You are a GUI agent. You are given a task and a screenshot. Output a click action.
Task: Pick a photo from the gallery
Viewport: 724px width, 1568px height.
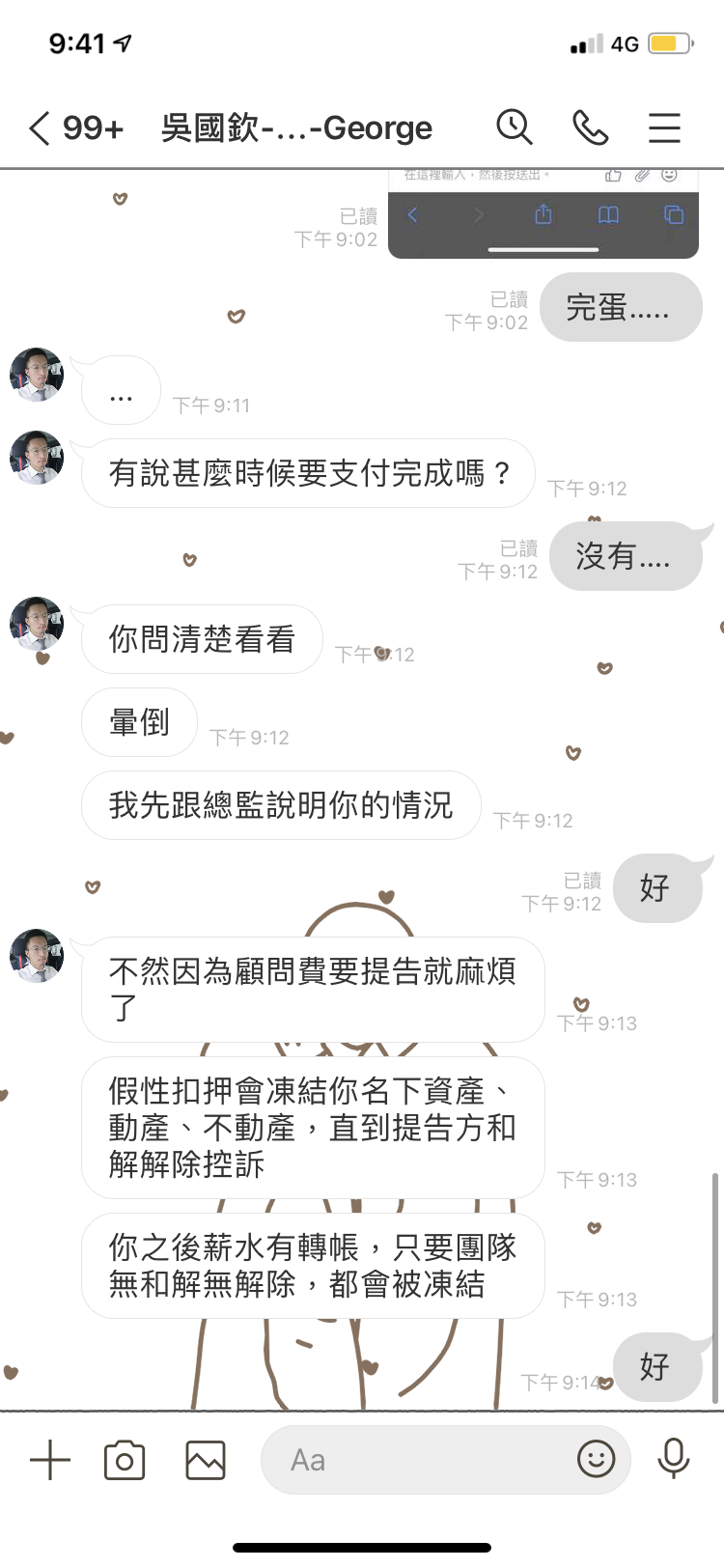[x=205, y=1460]
